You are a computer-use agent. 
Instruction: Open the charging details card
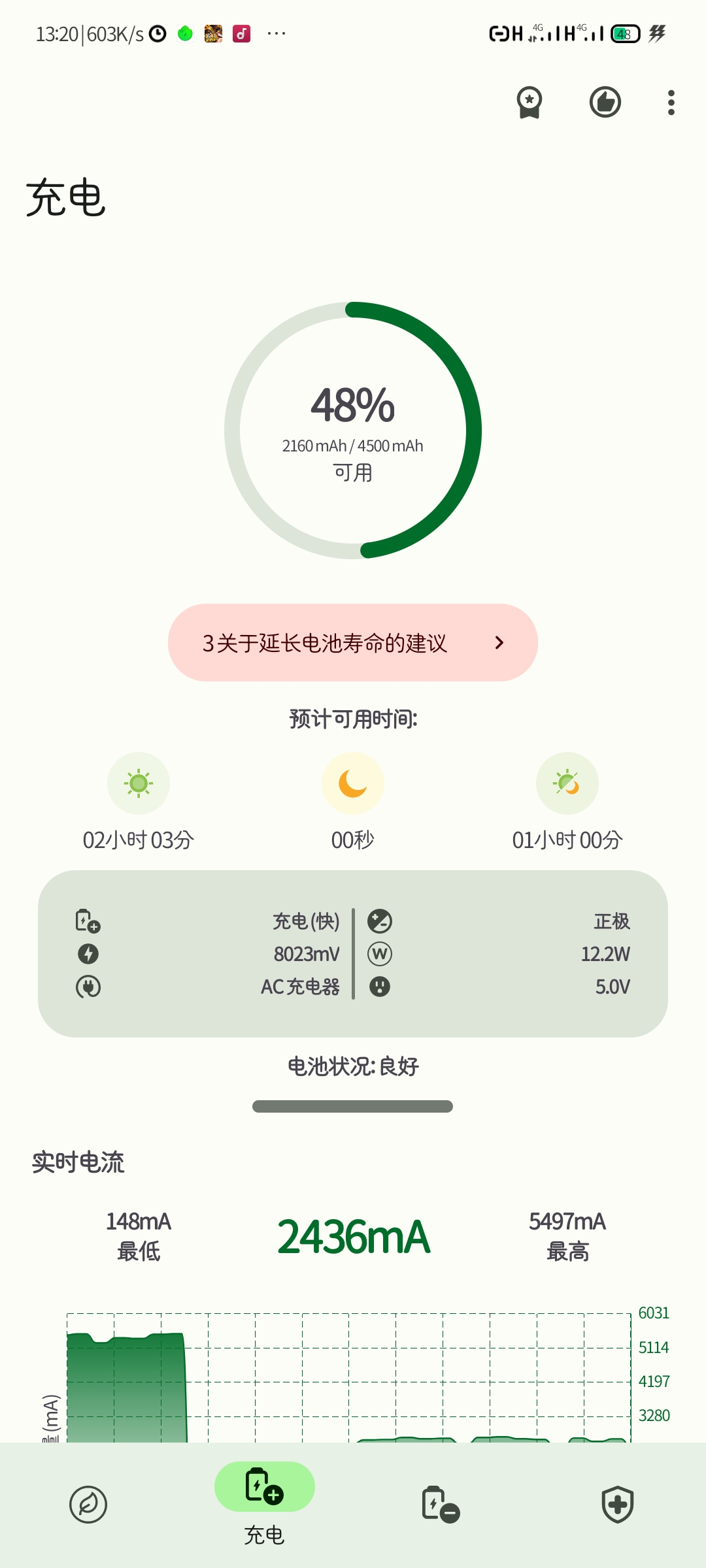click(352, 954)
